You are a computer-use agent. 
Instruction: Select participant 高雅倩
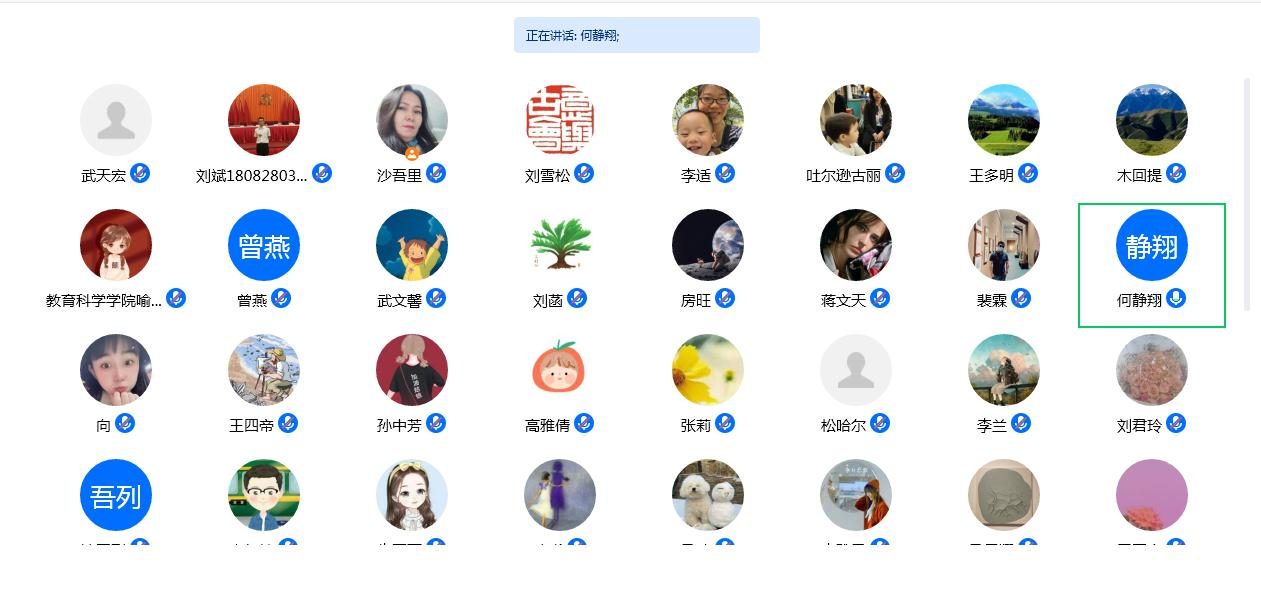point(559,370)
